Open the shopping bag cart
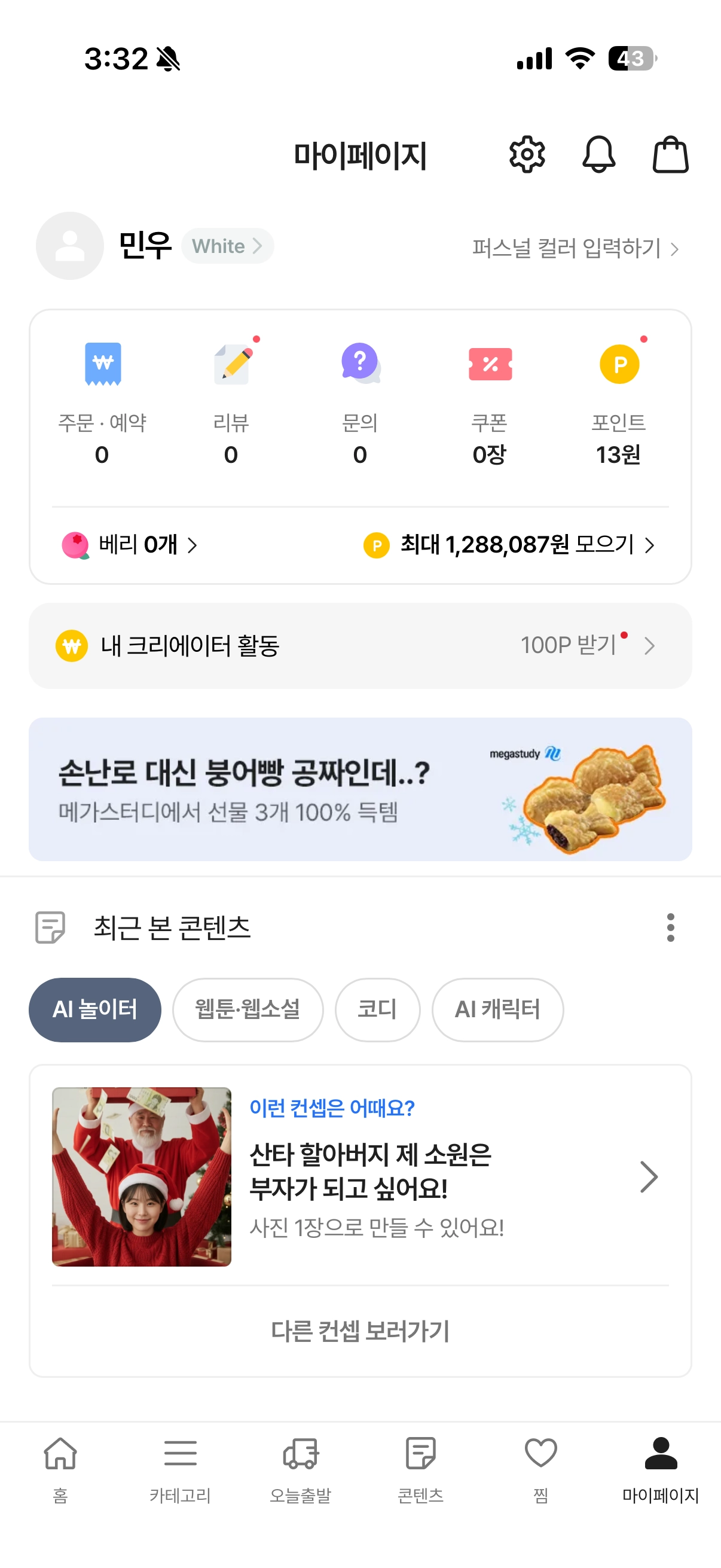The width and height of the screenshot is (721, 1568). pyautogui.click(x=670, y=155)
